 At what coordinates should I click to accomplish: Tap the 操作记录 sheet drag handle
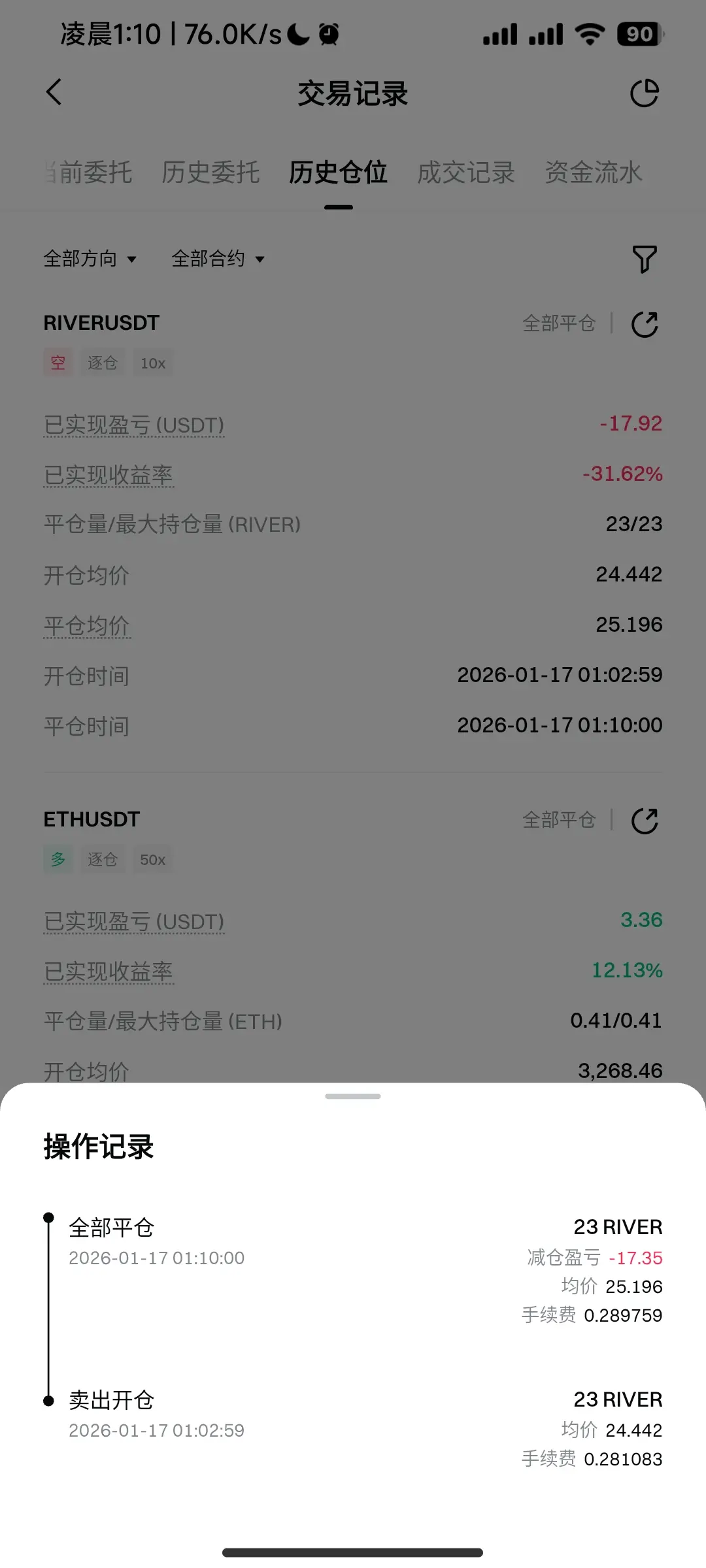click(353, 1096)
